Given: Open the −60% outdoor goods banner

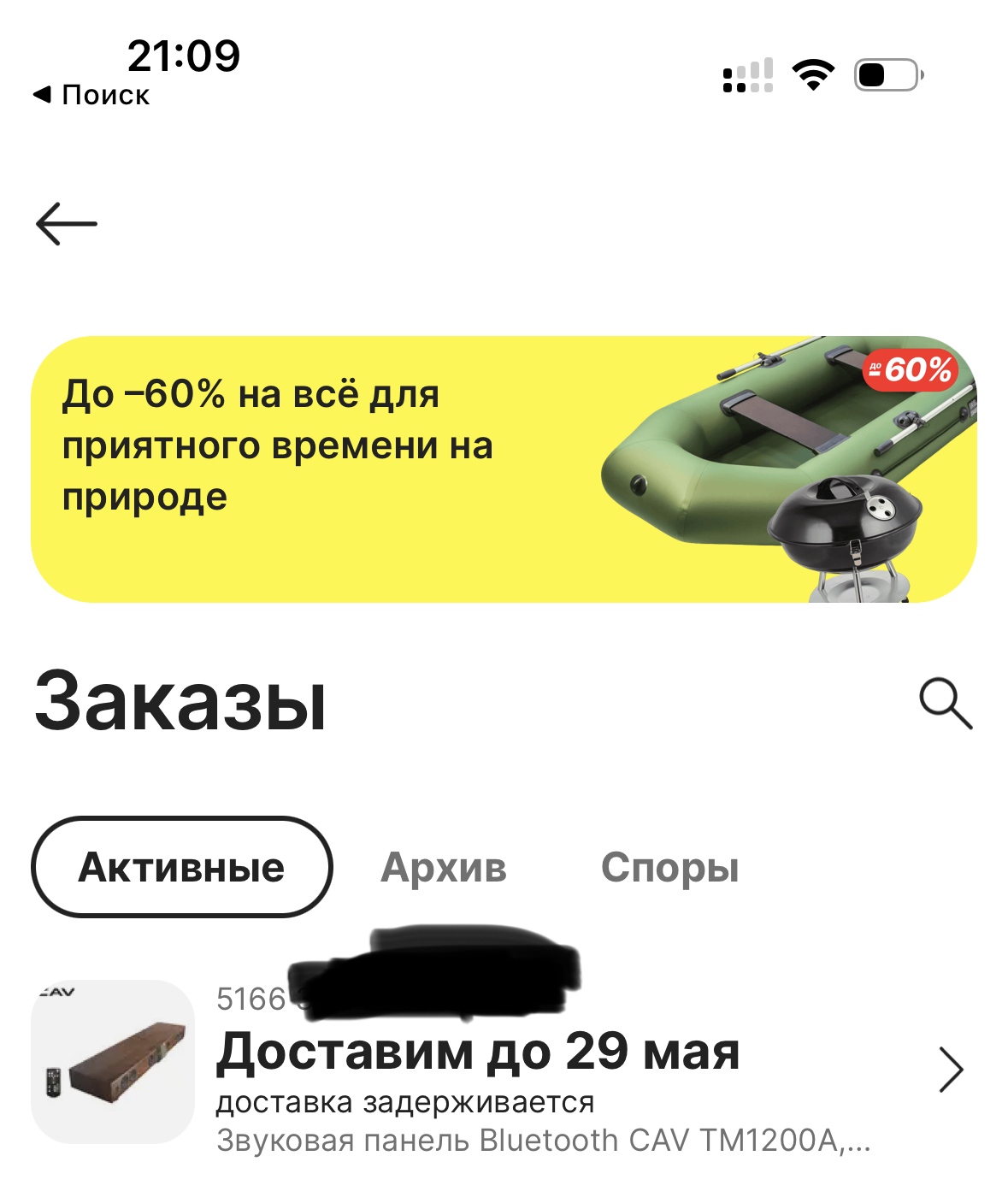Looking at the screenshot, I should tap(504, 469).
